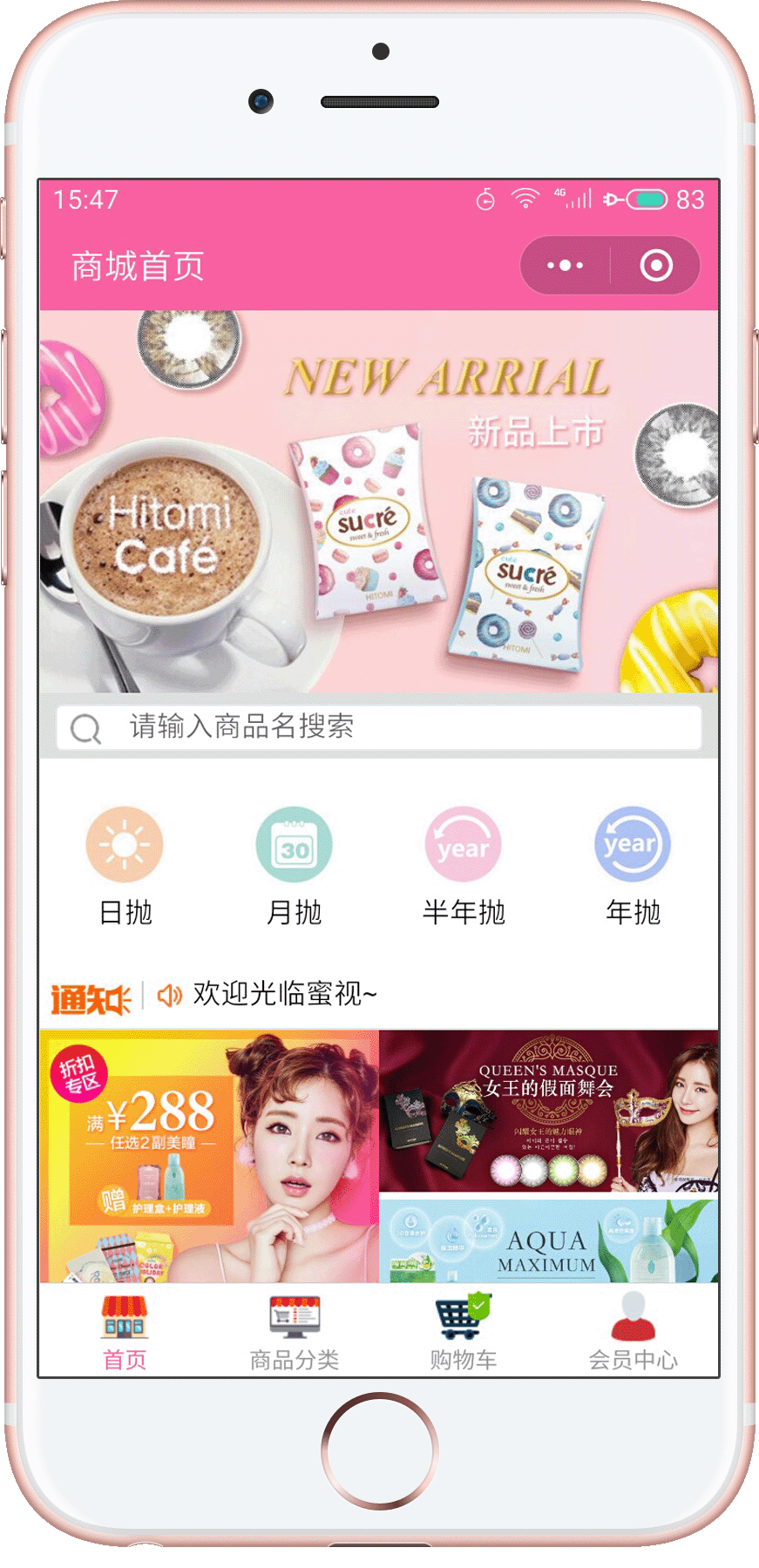The width and height of the screenshot is (759, 1568).
Task: Open the 会员中心 member center tab
Action: click(x=633, y=1333)
